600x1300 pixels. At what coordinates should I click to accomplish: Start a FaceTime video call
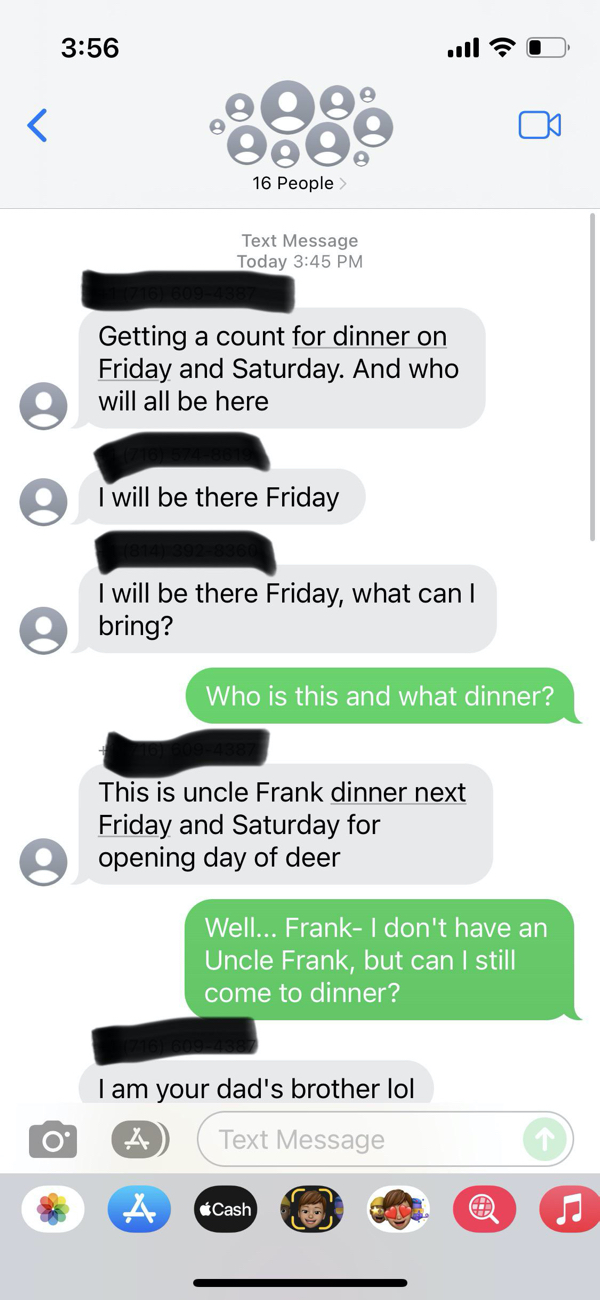coord(539,125)
